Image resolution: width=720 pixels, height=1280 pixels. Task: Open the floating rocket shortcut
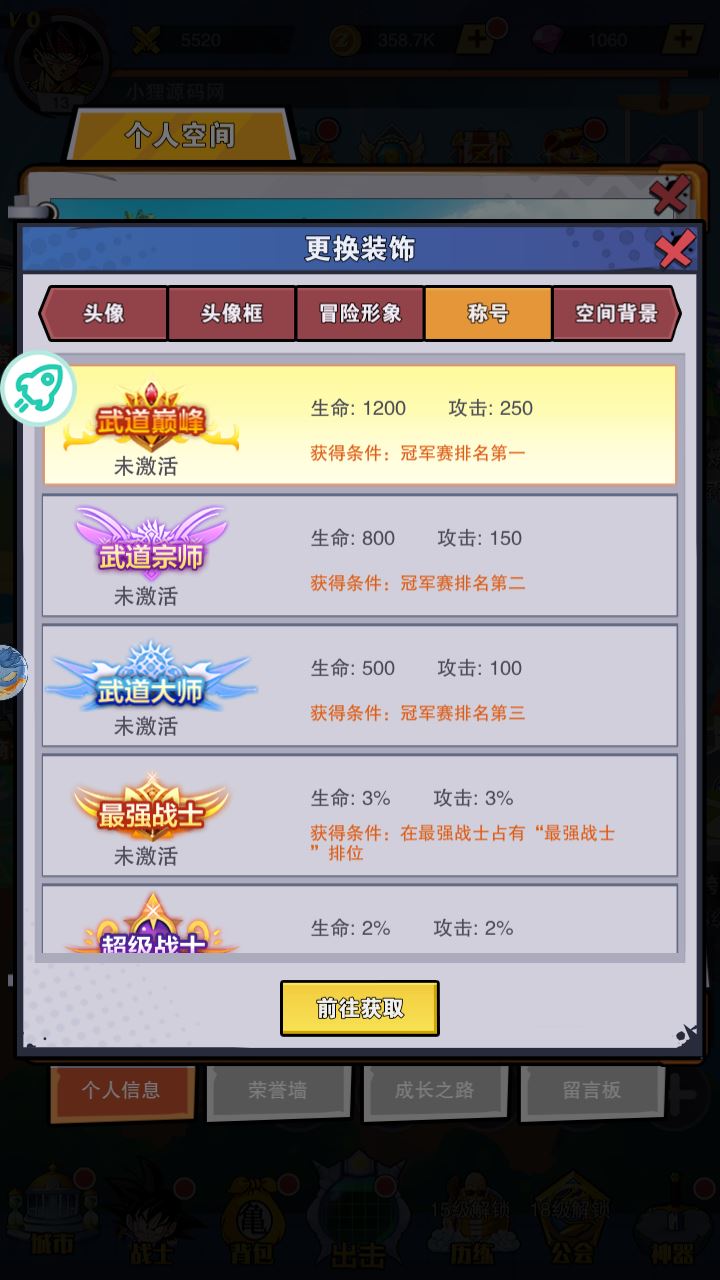[x=38, y=389]
